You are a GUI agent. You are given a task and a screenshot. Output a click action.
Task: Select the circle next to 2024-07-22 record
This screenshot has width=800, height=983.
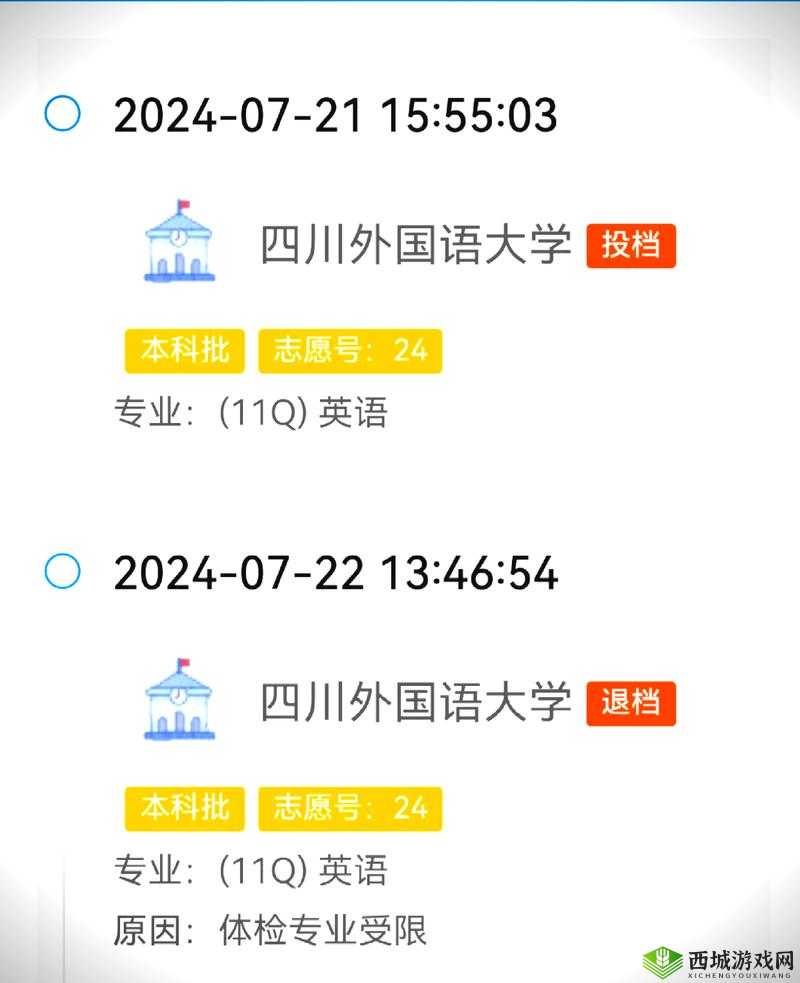coord(65,573)
